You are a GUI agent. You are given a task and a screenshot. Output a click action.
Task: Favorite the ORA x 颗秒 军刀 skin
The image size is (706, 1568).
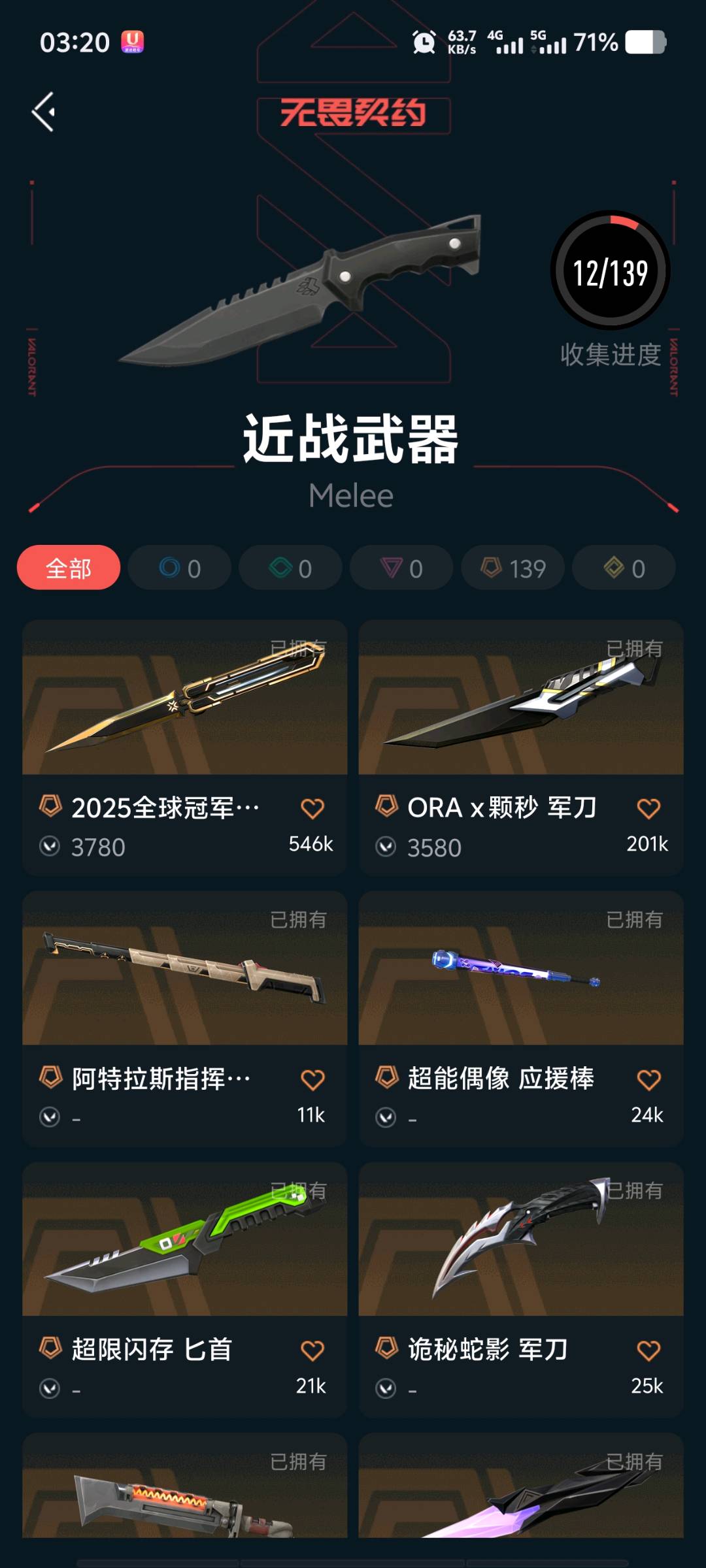click(648, 809)
